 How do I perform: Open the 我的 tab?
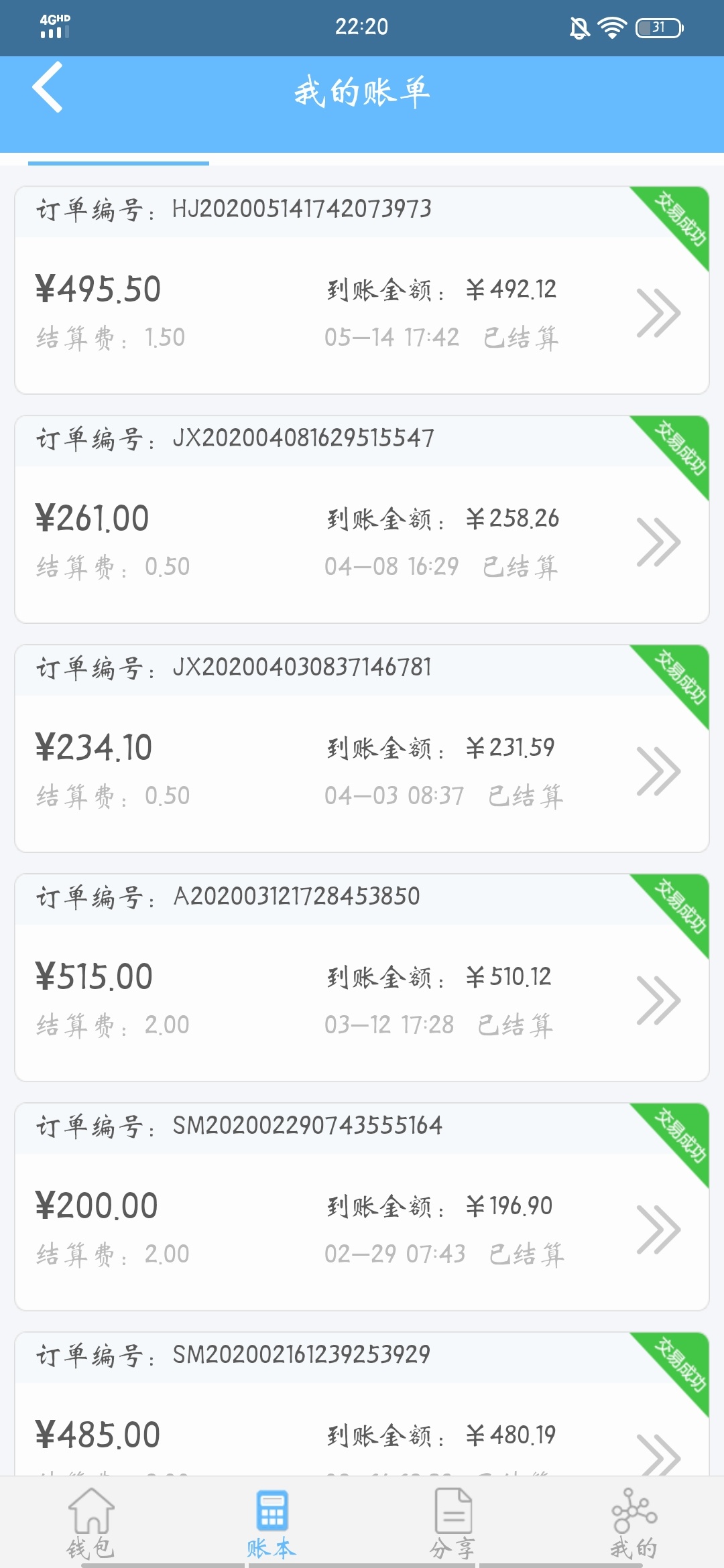point(633,1522)
